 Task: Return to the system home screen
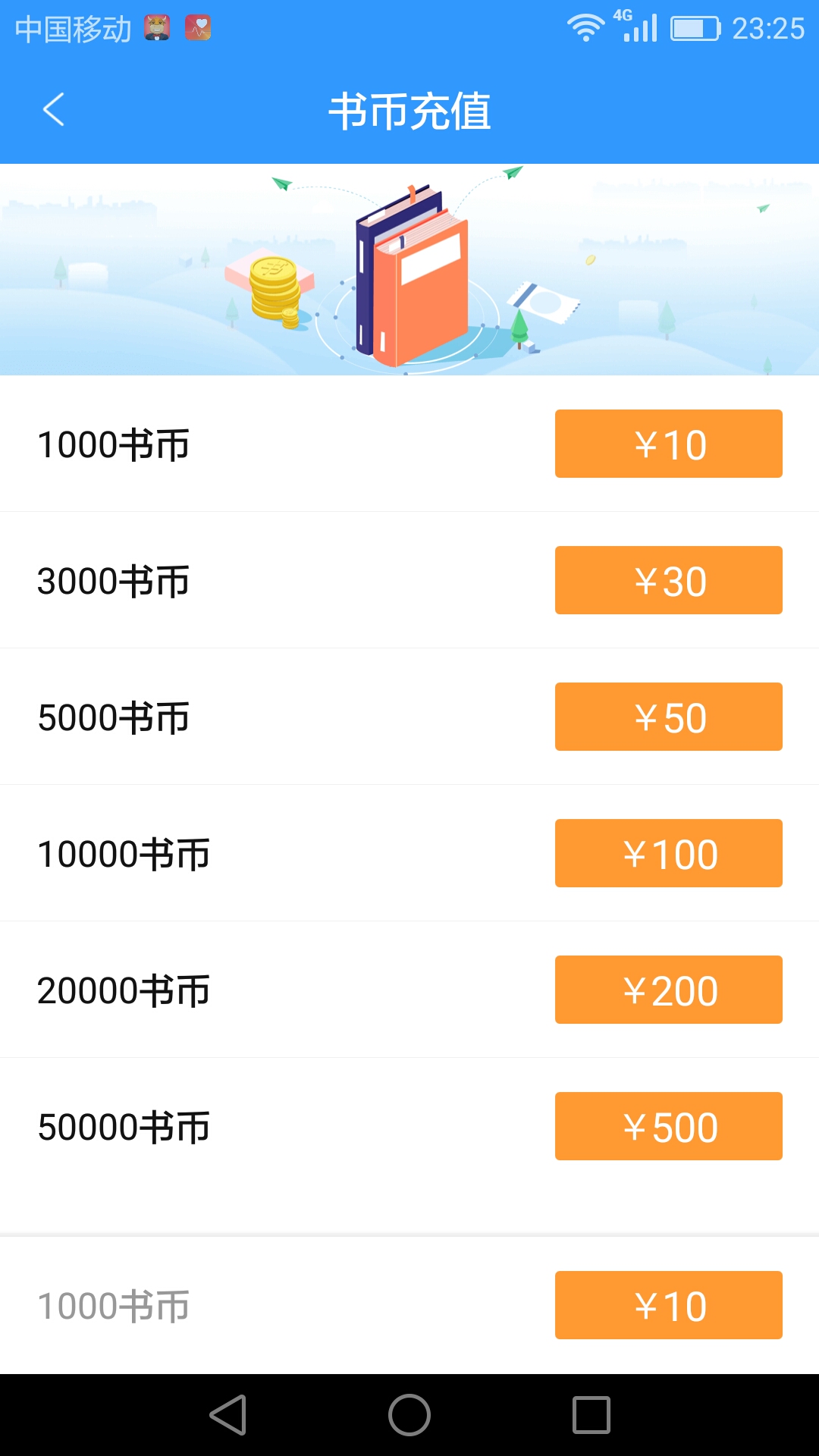coord(409,1415)
